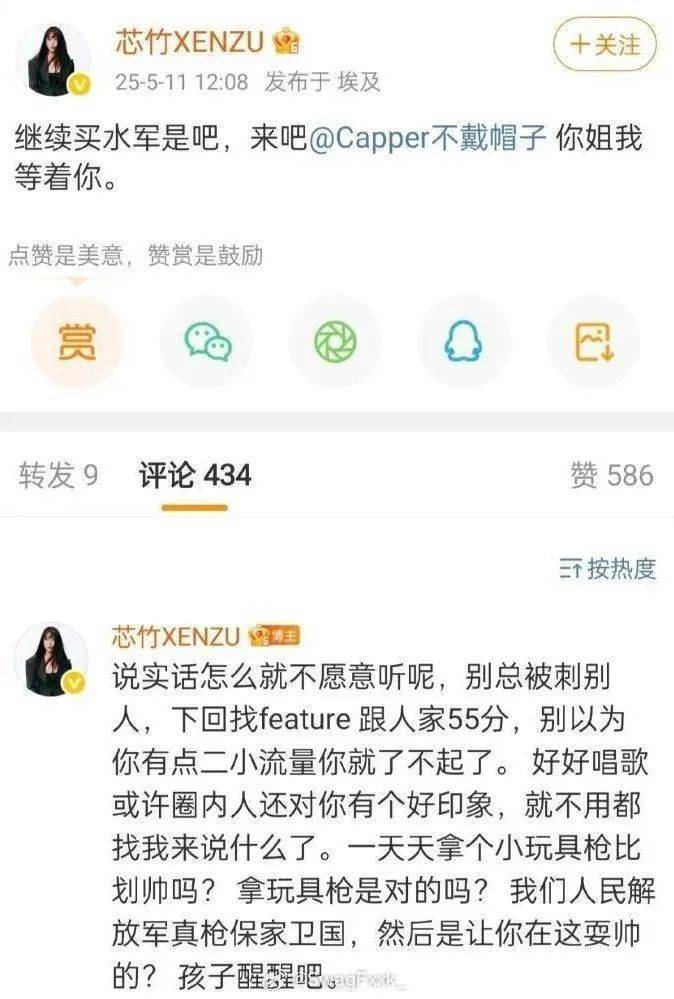674x999 pixels.
Task: Switch to the 转发 9 reposts tab
Action: tap(58, 475)
